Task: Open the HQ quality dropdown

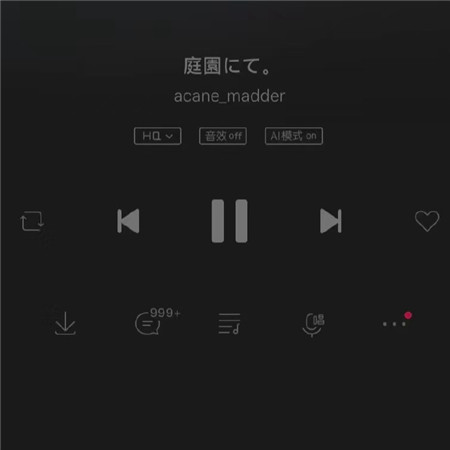Action: pyautogui.click(x=158, y=136)
